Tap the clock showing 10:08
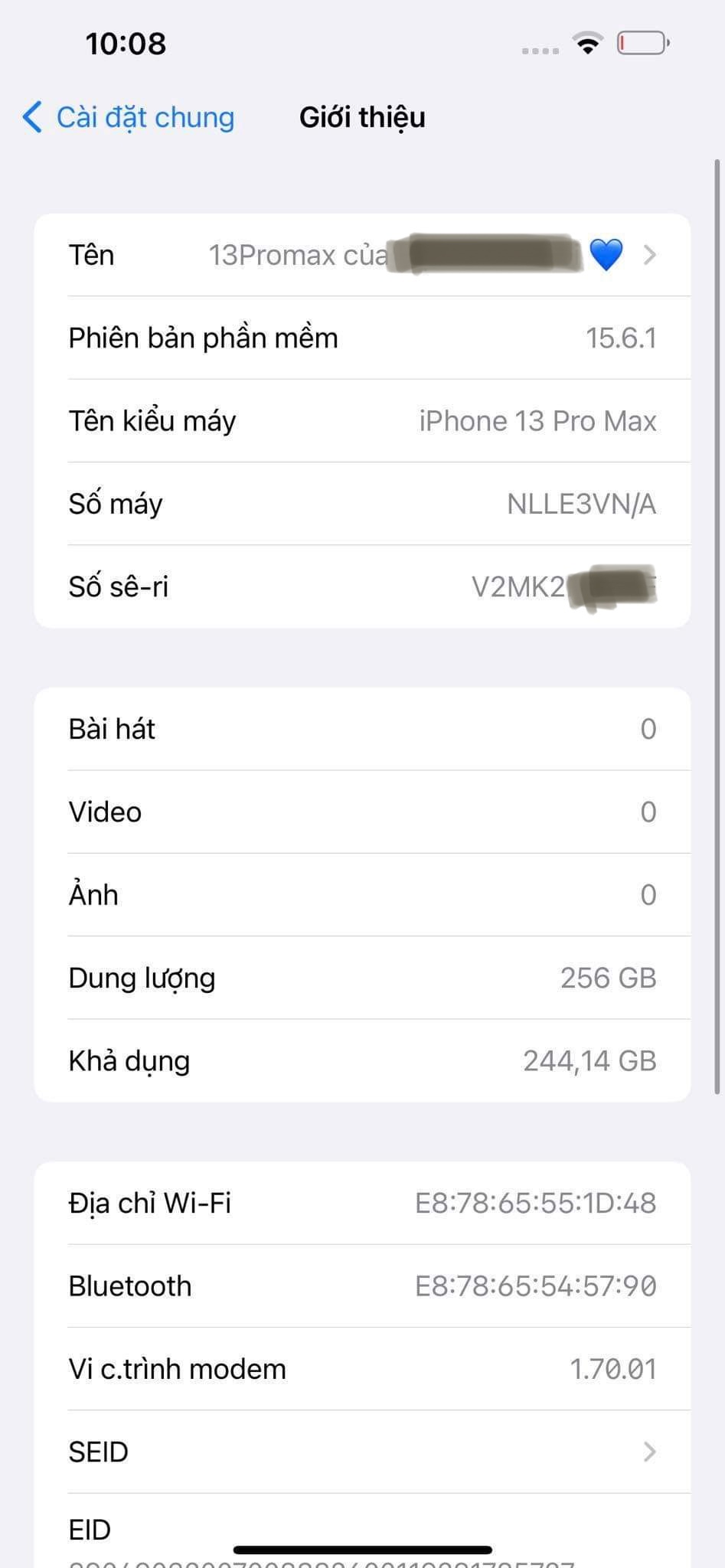The width and height of the screenshot is (725, 1568). (x=126, y=44)
